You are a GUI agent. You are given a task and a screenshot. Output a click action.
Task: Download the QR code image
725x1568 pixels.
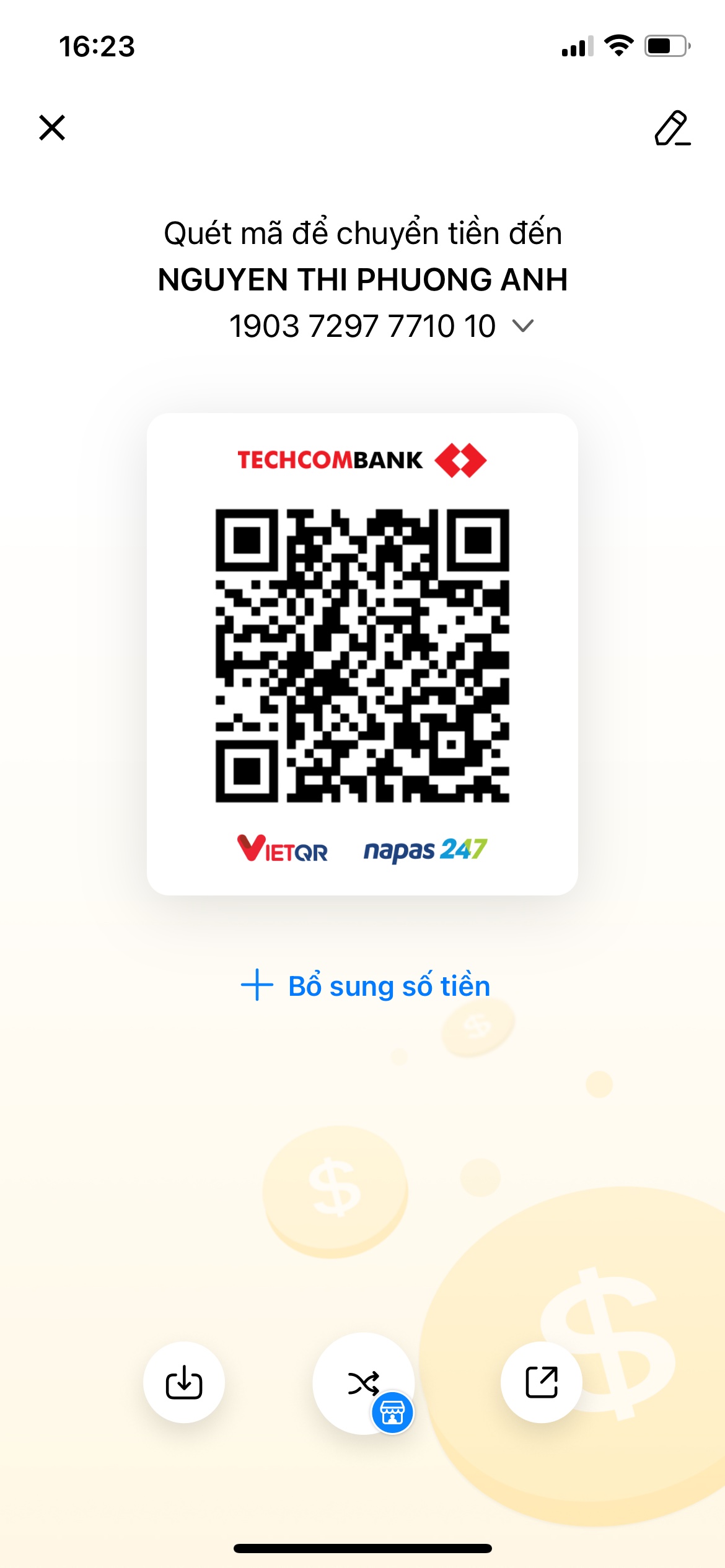184,1382
